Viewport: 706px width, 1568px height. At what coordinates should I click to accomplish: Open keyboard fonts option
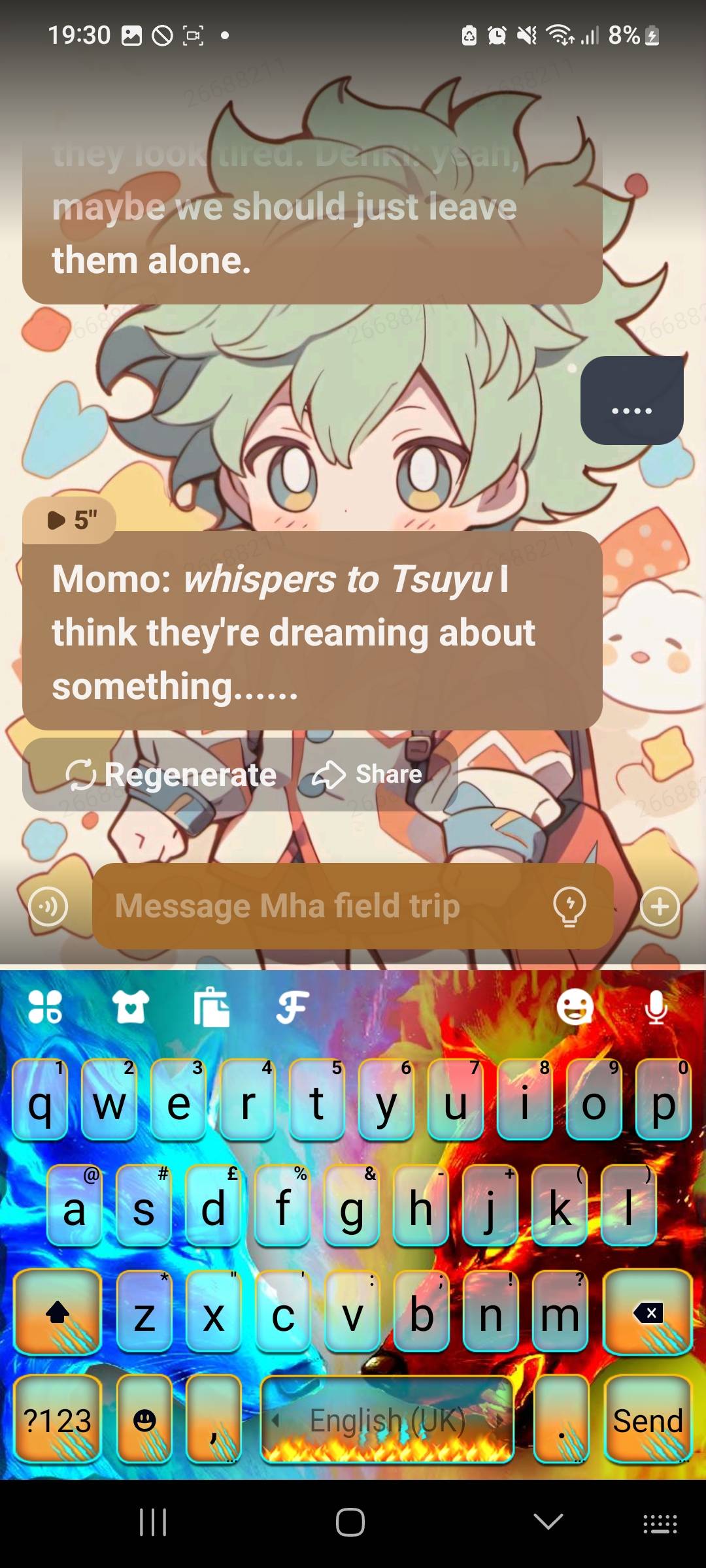point(292,1007)
